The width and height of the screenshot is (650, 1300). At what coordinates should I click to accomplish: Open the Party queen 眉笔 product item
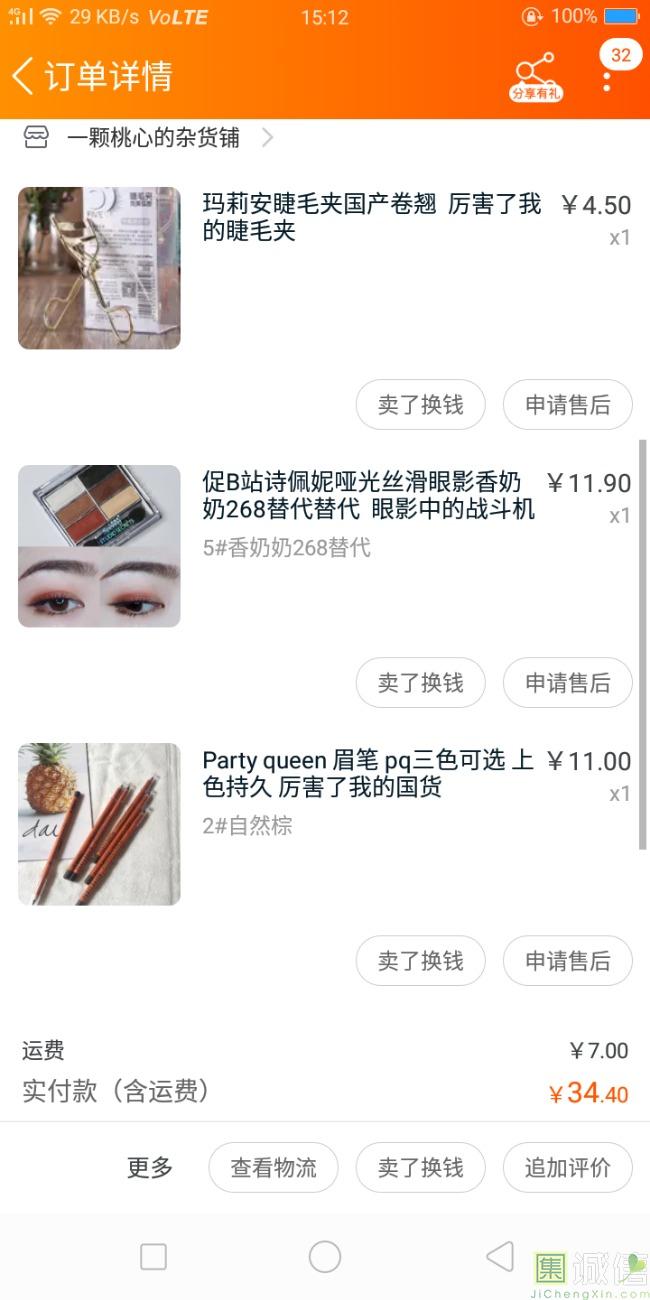pyautogui.click(x=325, y=824)
